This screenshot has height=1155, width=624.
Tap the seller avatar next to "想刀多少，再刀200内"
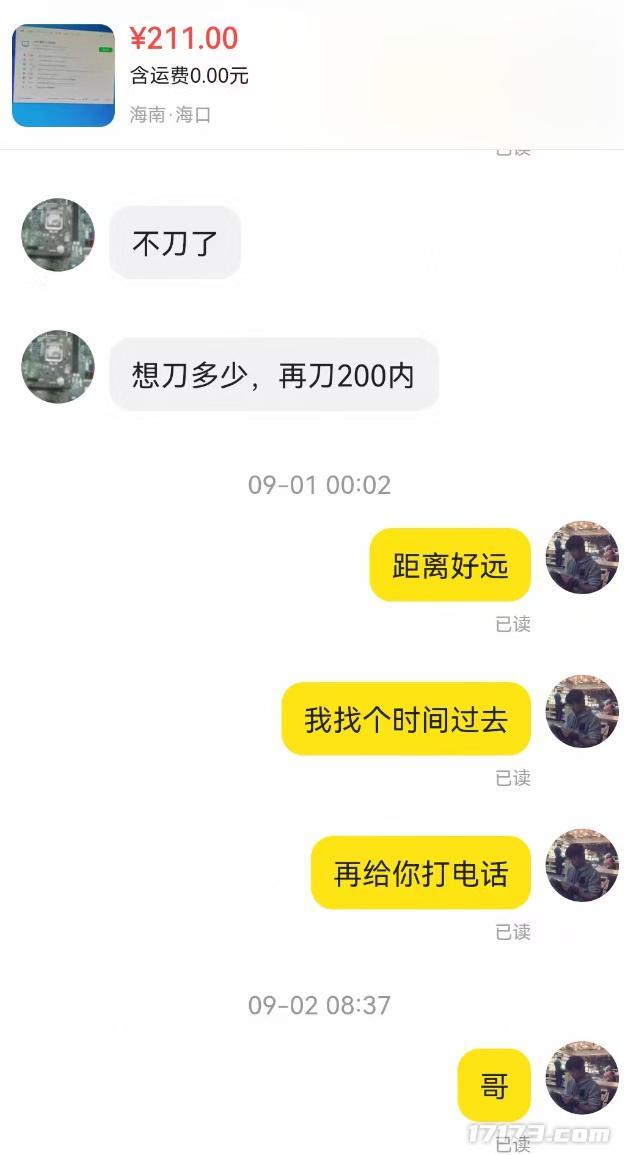[x=58, y=368]
